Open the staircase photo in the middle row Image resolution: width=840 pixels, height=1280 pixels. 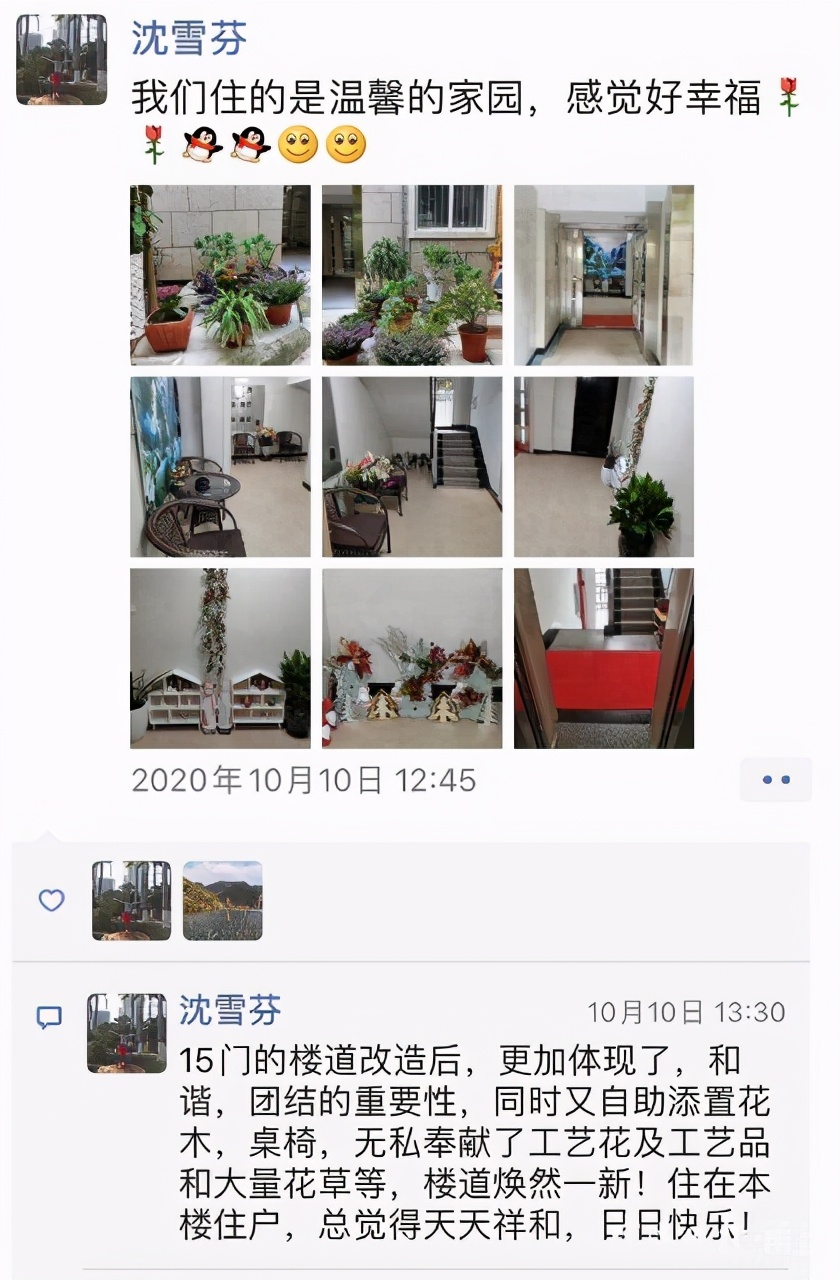tap(411, 465)
